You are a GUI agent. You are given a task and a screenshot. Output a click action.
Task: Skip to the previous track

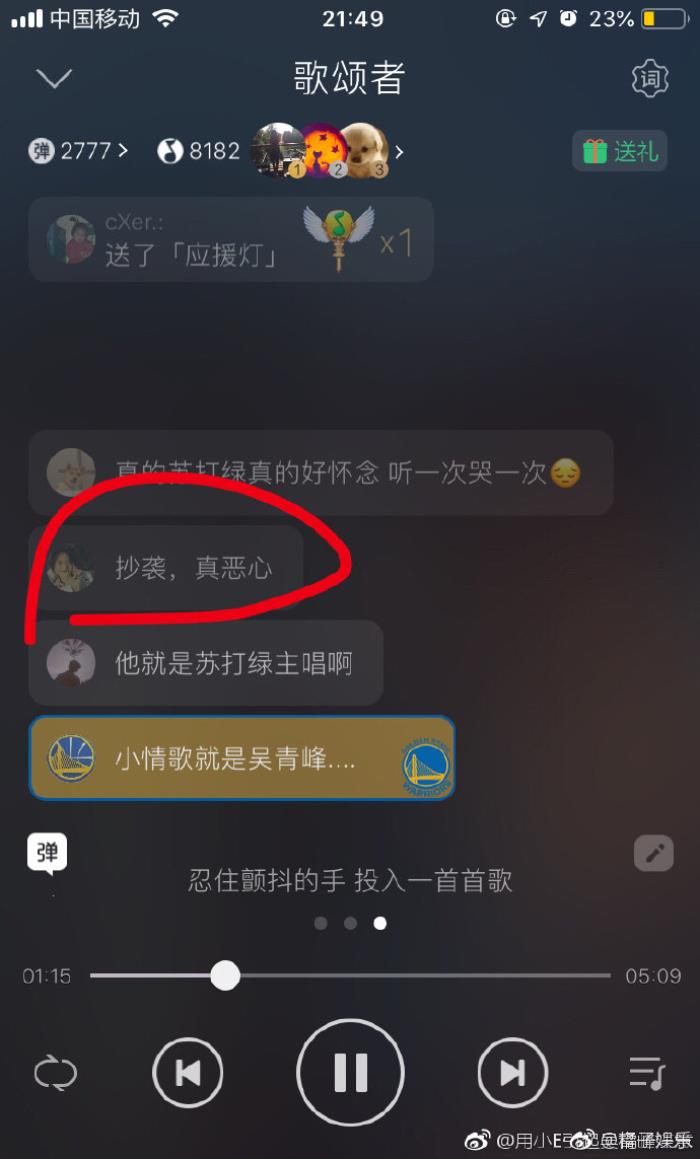187,1073
